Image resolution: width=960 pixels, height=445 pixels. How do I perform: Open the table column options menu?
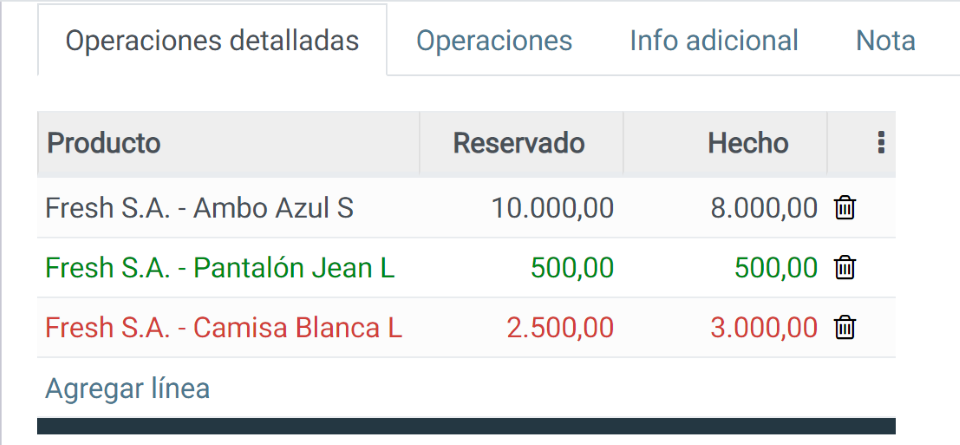(880, 144)
